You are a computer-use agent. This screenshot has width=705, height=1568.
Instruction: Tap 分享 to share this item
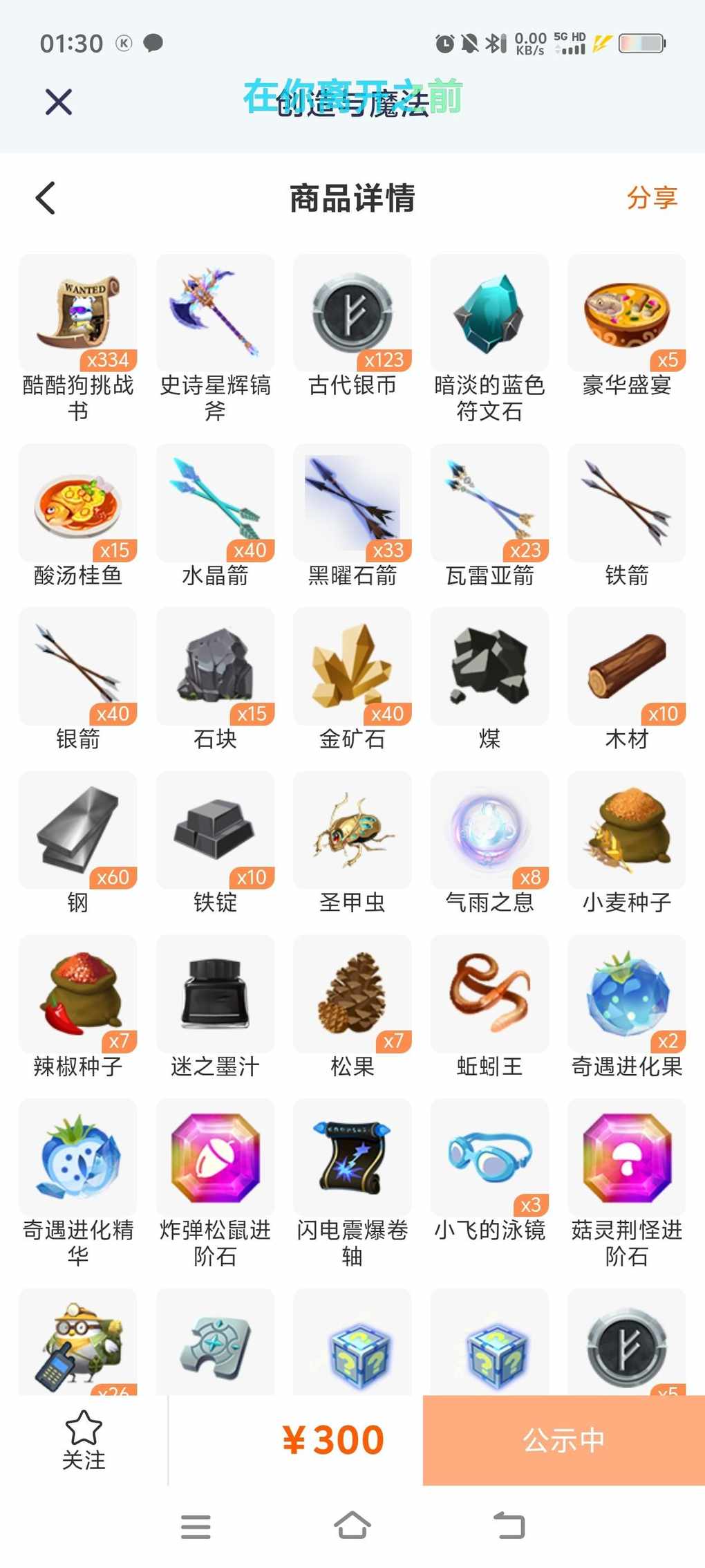[651, 198]
